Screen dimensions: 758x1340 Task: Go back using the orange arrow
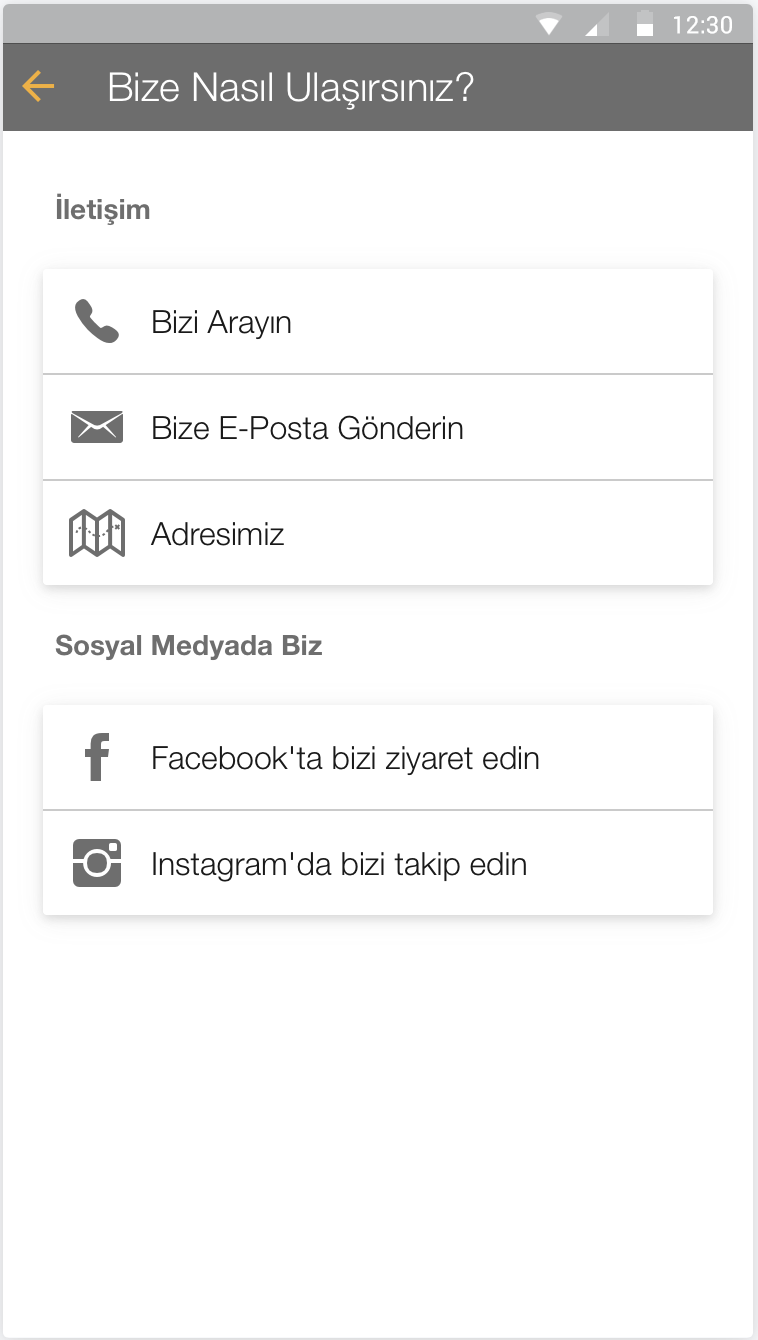38,87
